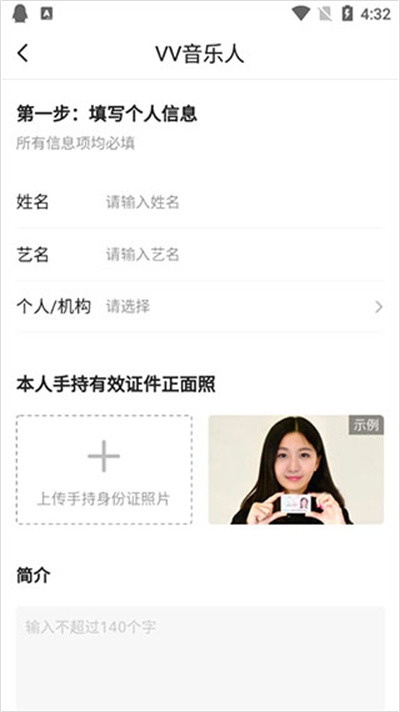Focus the 简介 bio text box
Viewport: 400px width, 712px height.
(200, 658)
